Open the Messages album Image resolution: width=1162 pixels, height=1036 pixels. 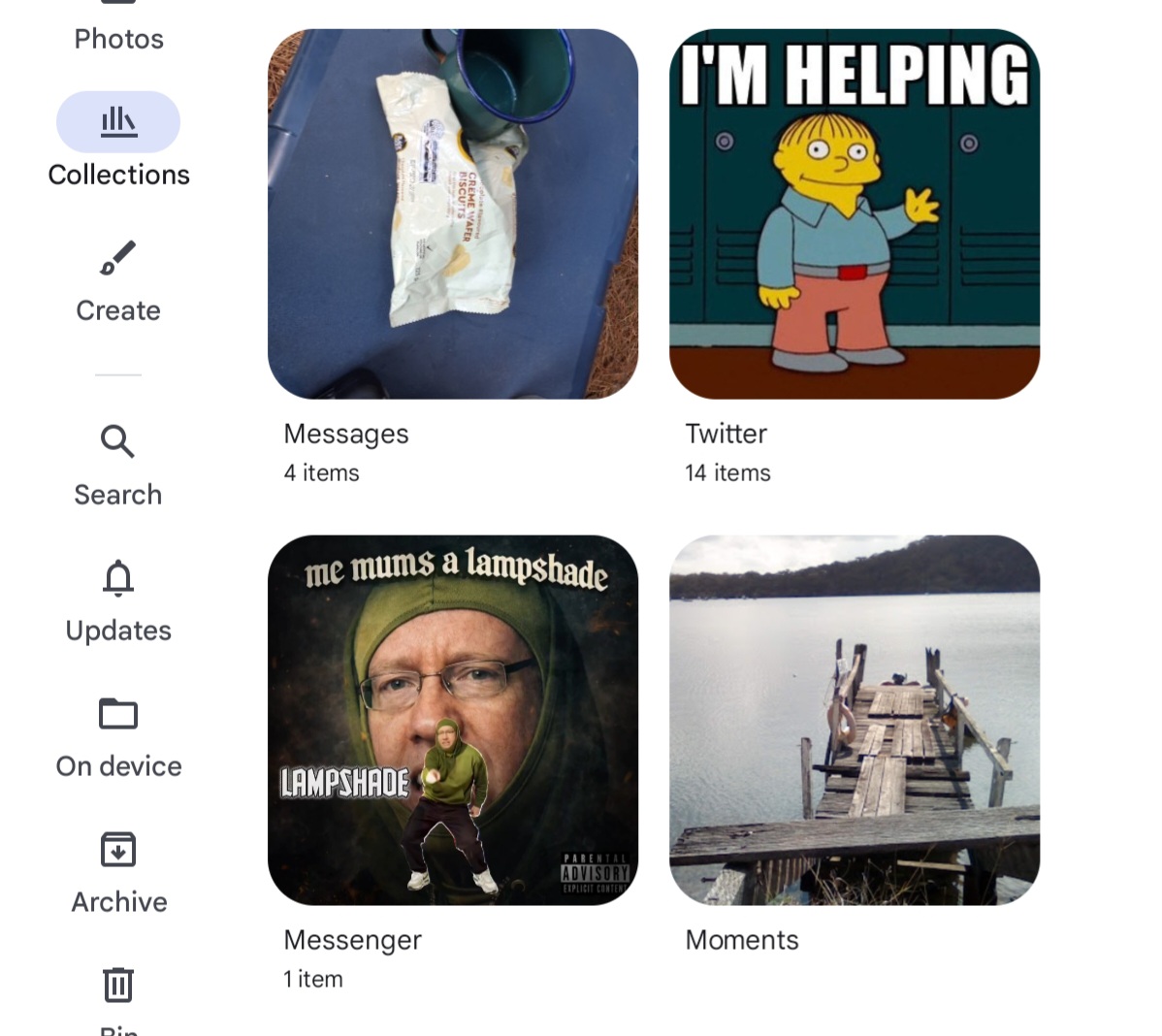pos(453,214)
